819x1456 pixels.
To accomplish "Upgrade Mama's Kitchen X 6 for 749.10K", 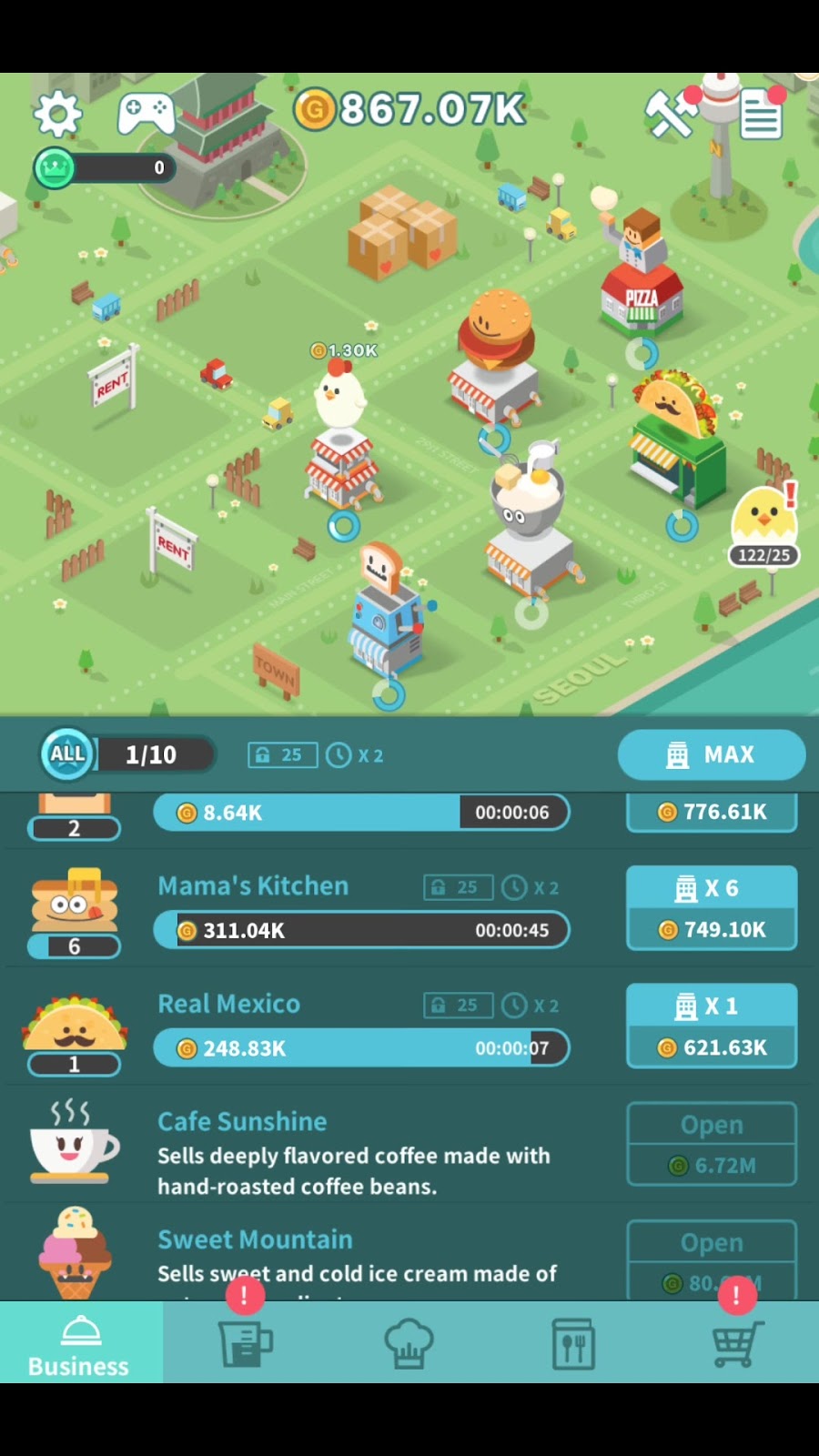I will point(712,908).
